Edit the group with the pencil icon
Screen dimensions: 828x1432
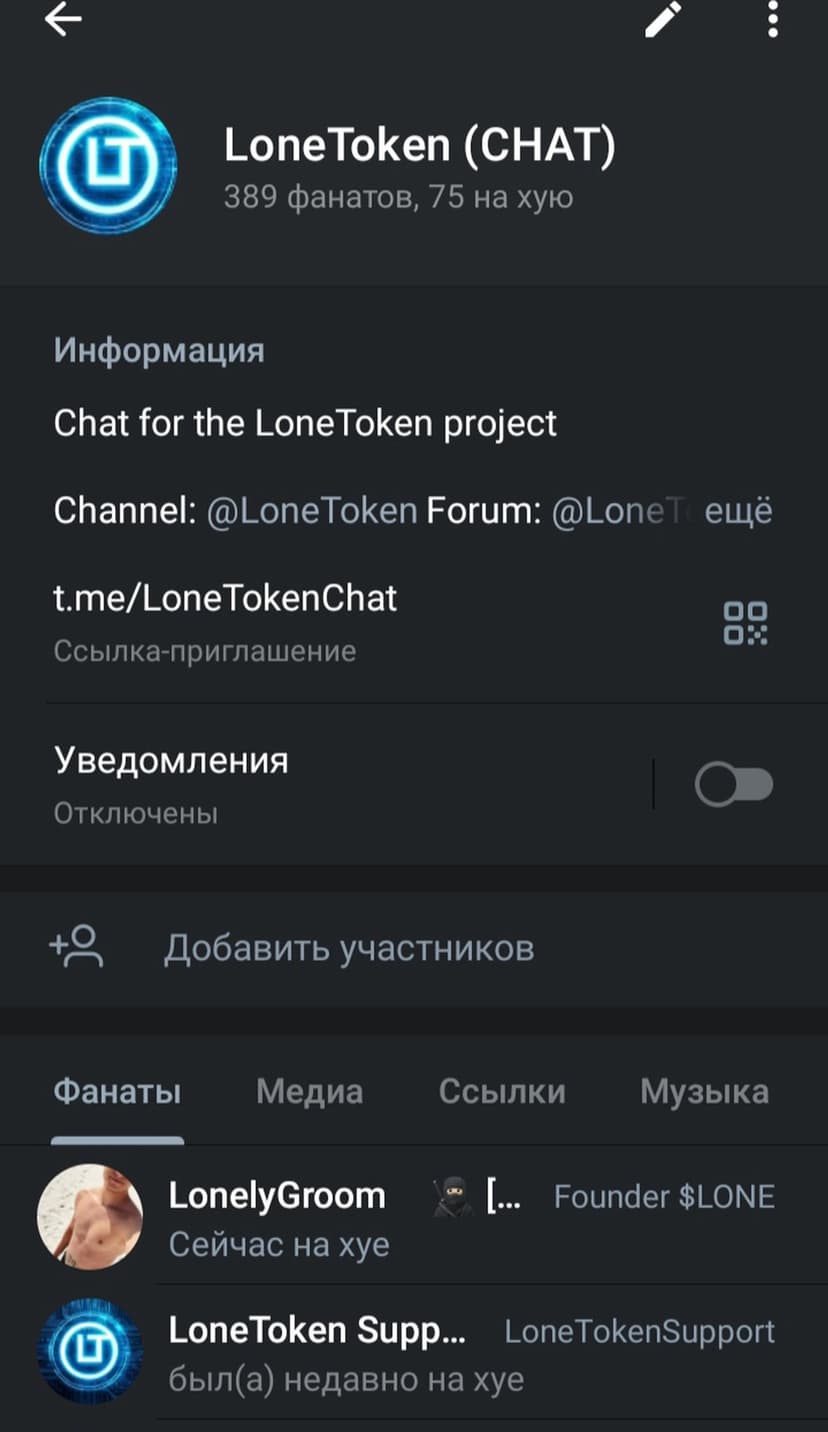[663, 20]
